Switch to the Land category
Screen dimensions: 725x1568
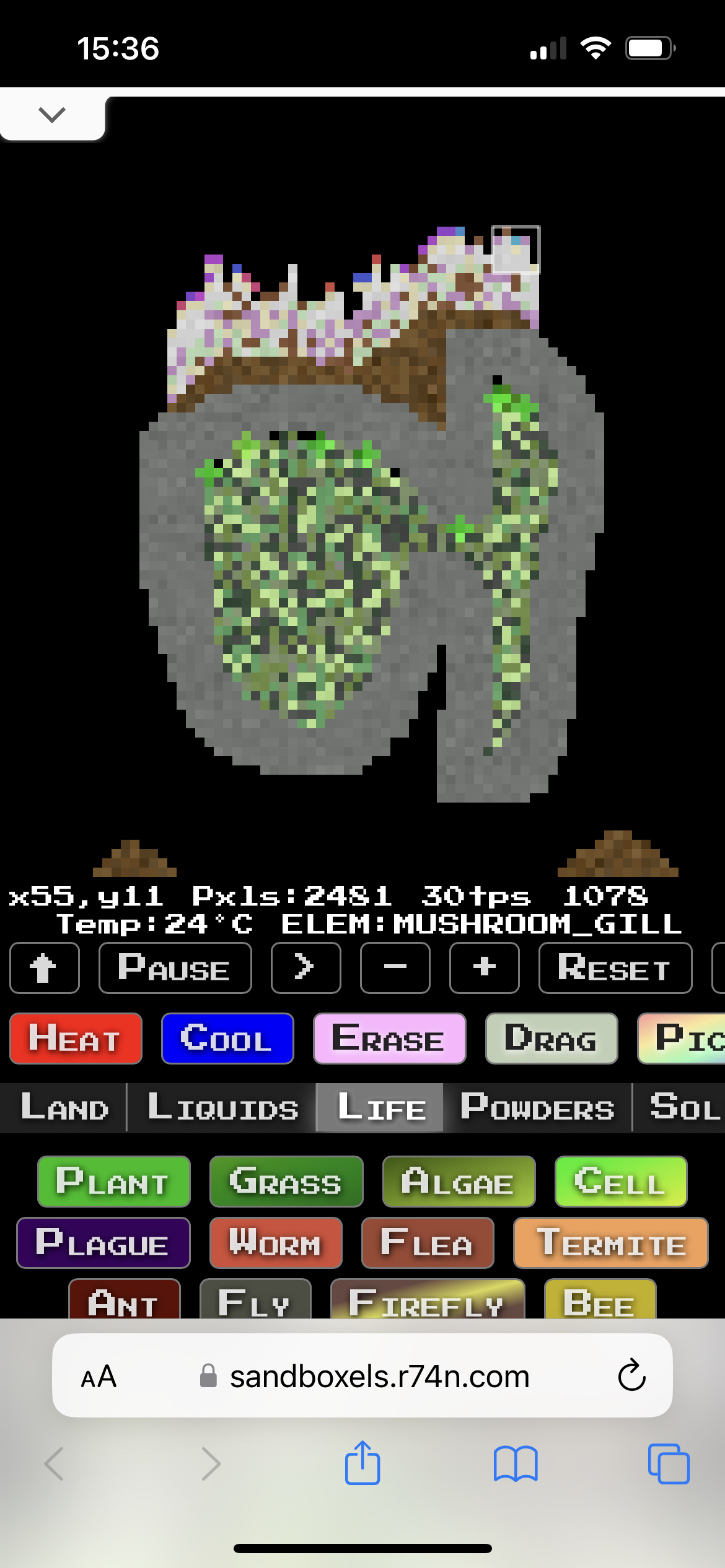coord(64,1107)
